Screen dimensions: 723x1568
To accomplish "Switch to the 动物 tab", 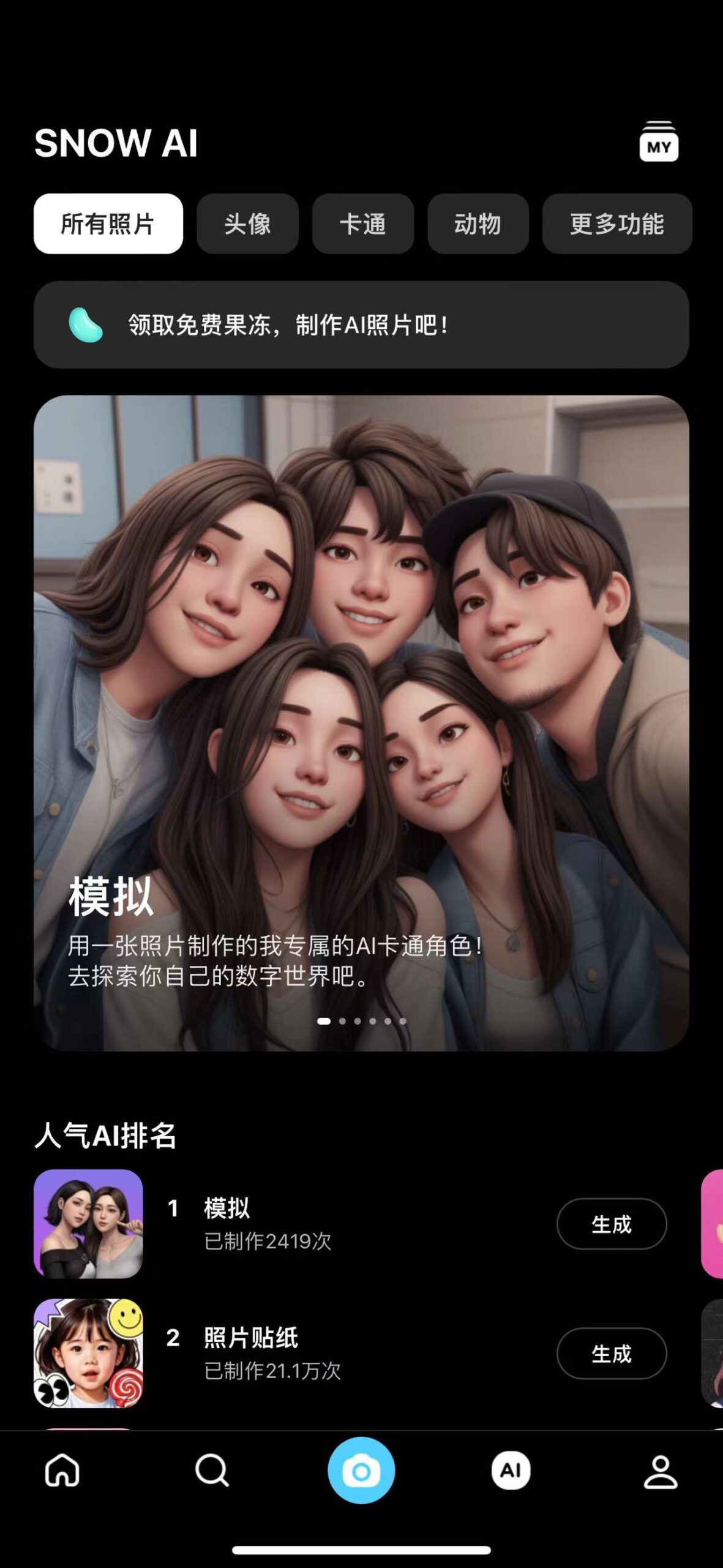I will point(478,224).
